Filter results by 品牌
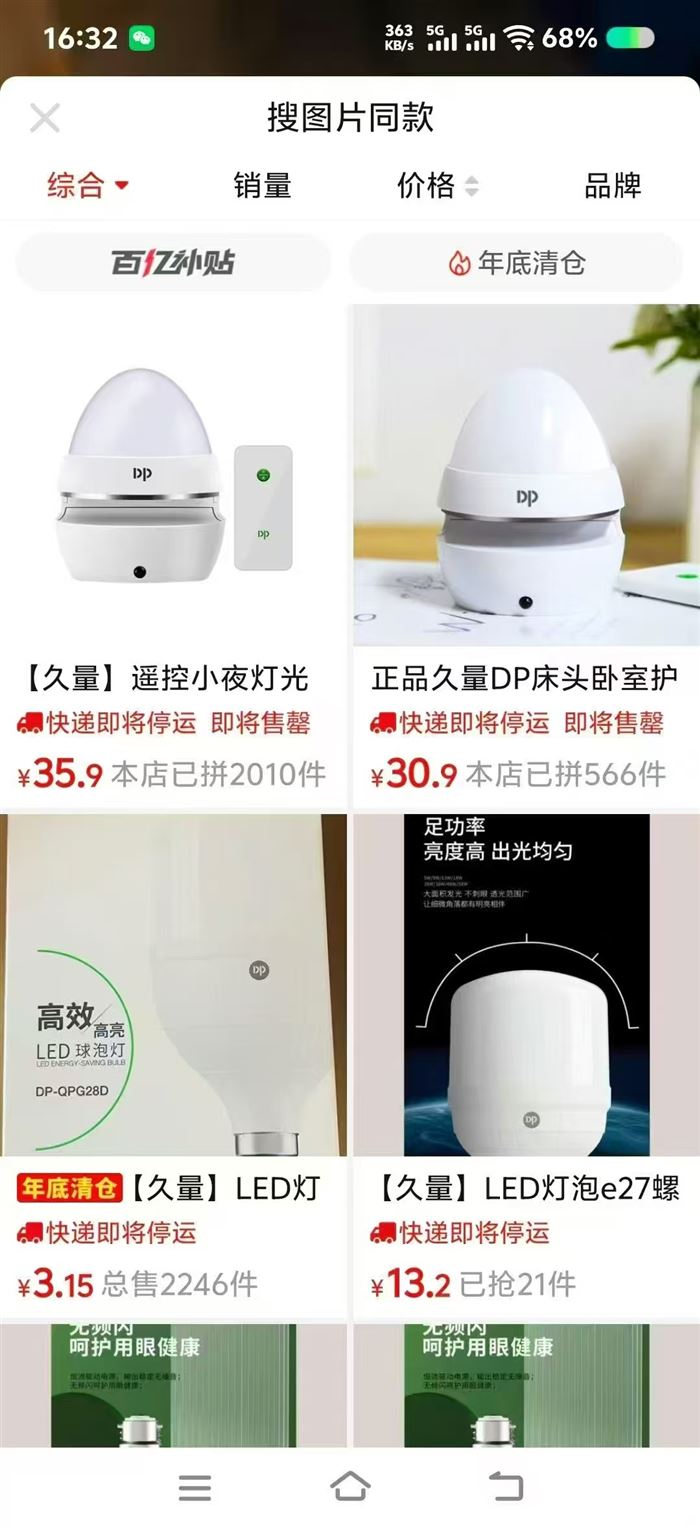This screenshot has width=700, height=1528. pos(612,185)
